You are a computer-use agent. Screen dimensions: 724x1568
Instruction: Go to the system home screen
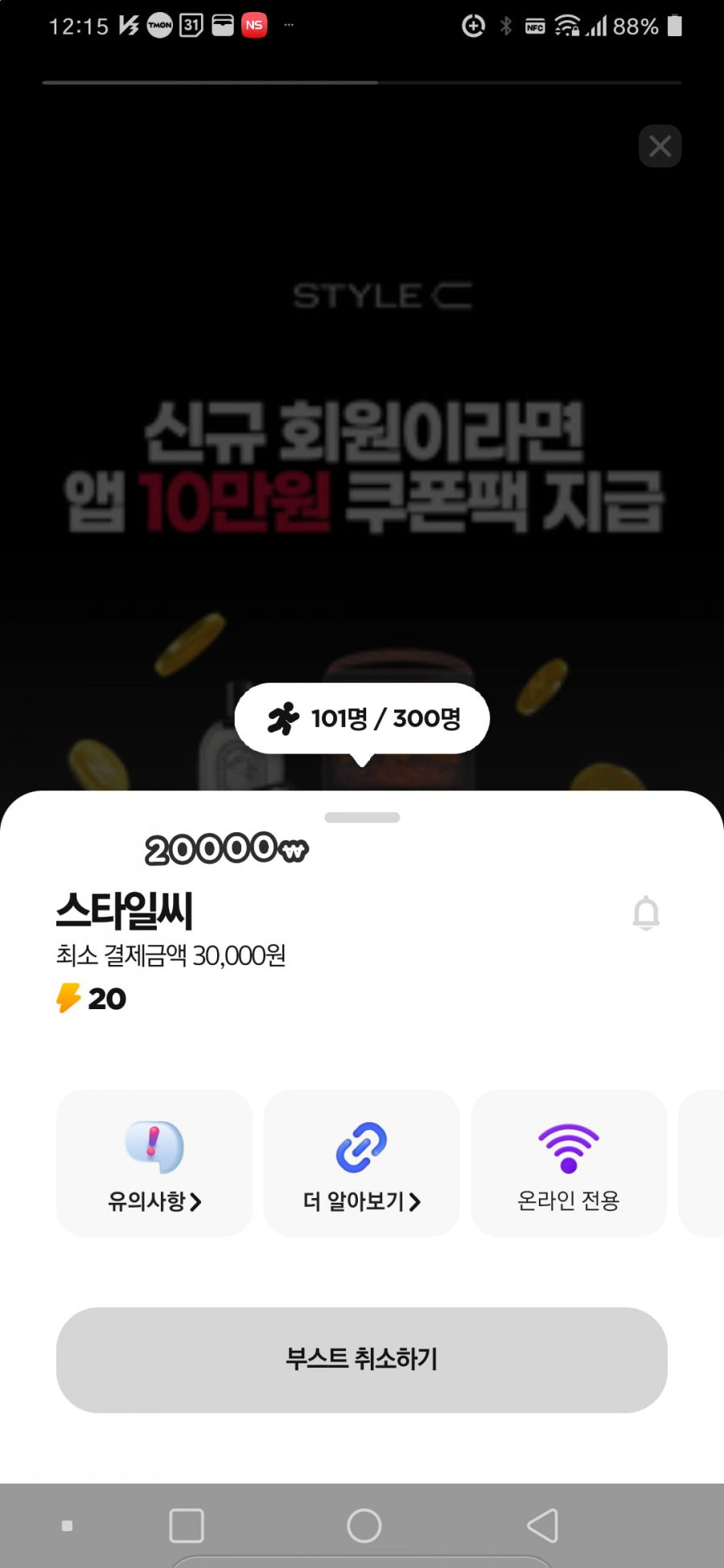click(x=364, y=1525)
